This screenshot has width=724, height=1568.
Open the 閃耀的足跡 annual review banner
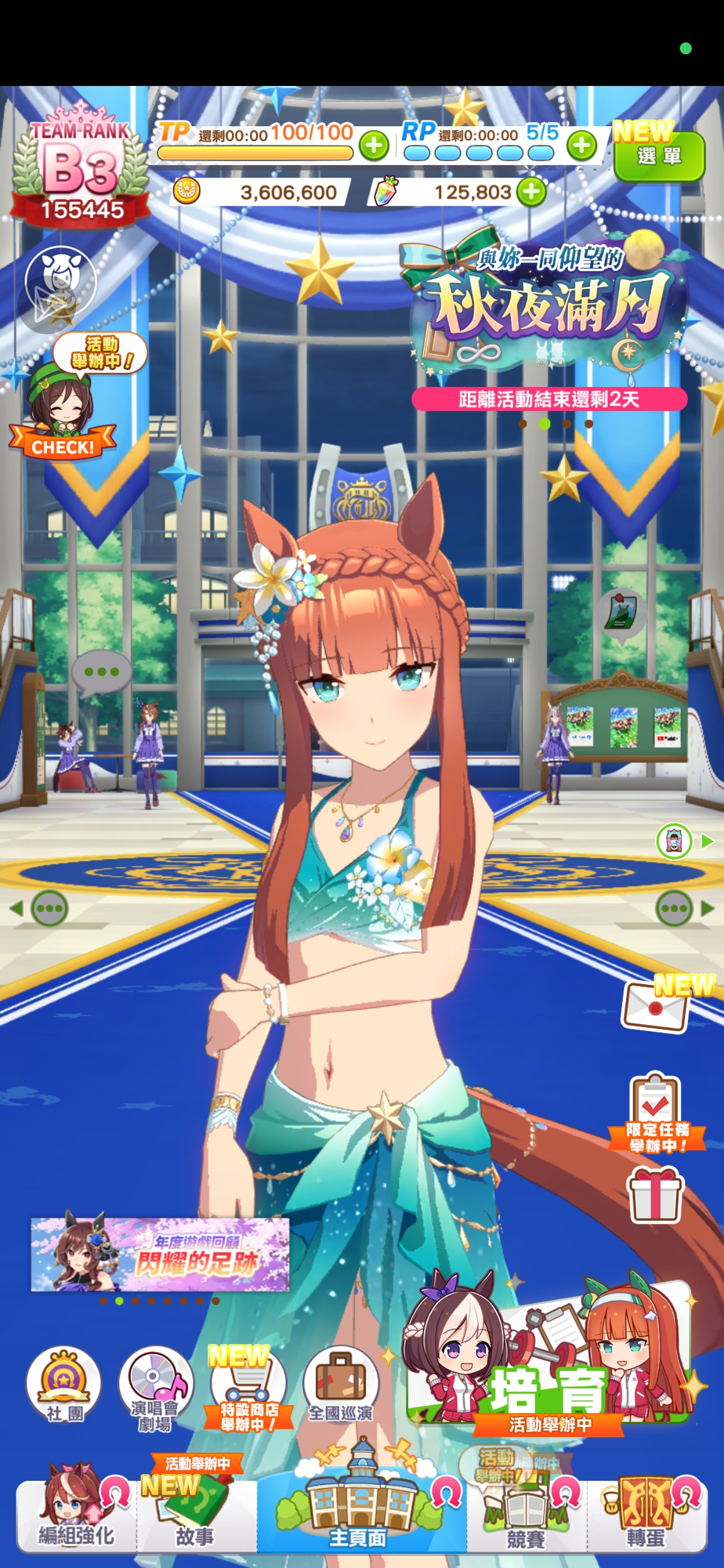160,1255
